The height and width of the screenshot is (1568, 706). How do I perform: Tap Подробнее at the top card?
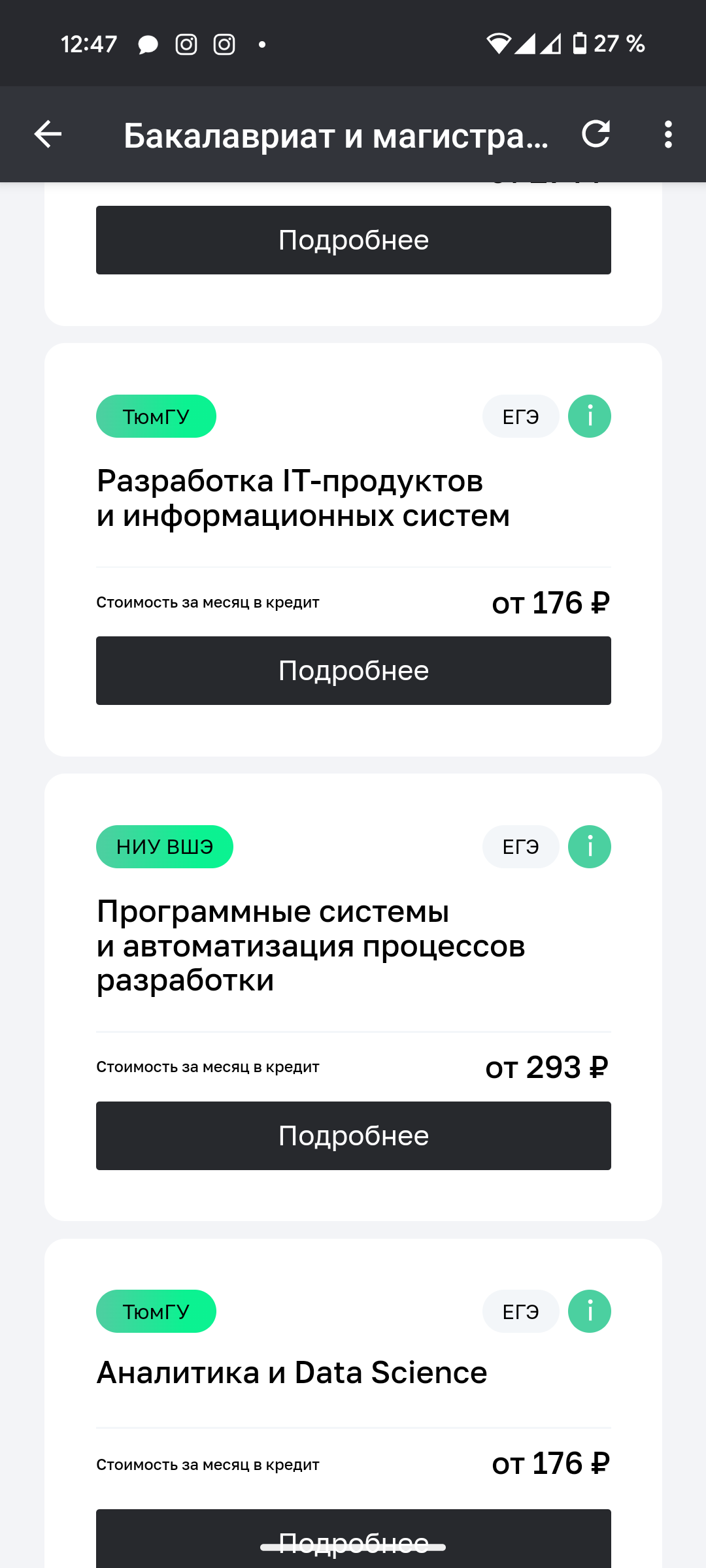pyautogui.click(x=353, y=240)
